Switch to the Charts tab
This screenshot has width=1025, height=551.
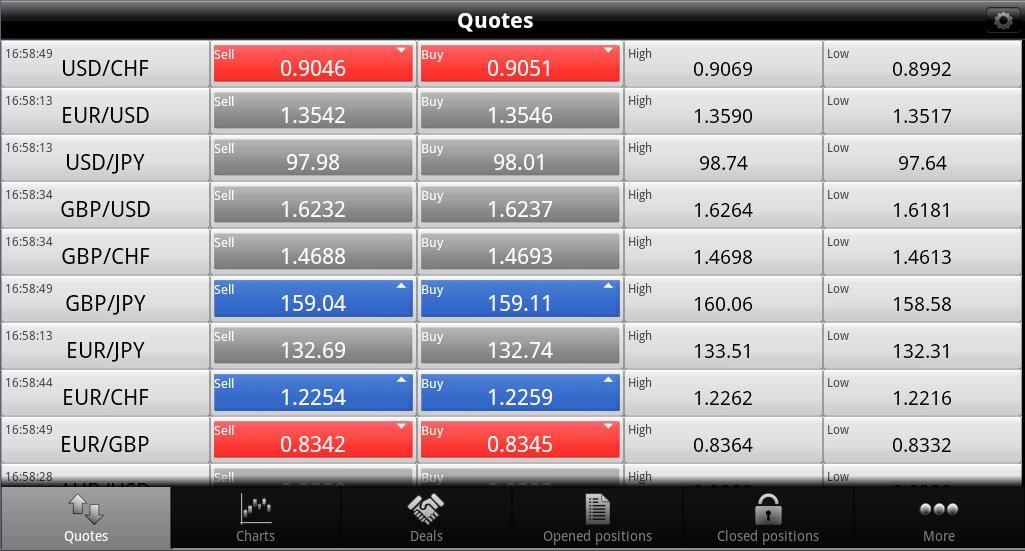point(255,519)
